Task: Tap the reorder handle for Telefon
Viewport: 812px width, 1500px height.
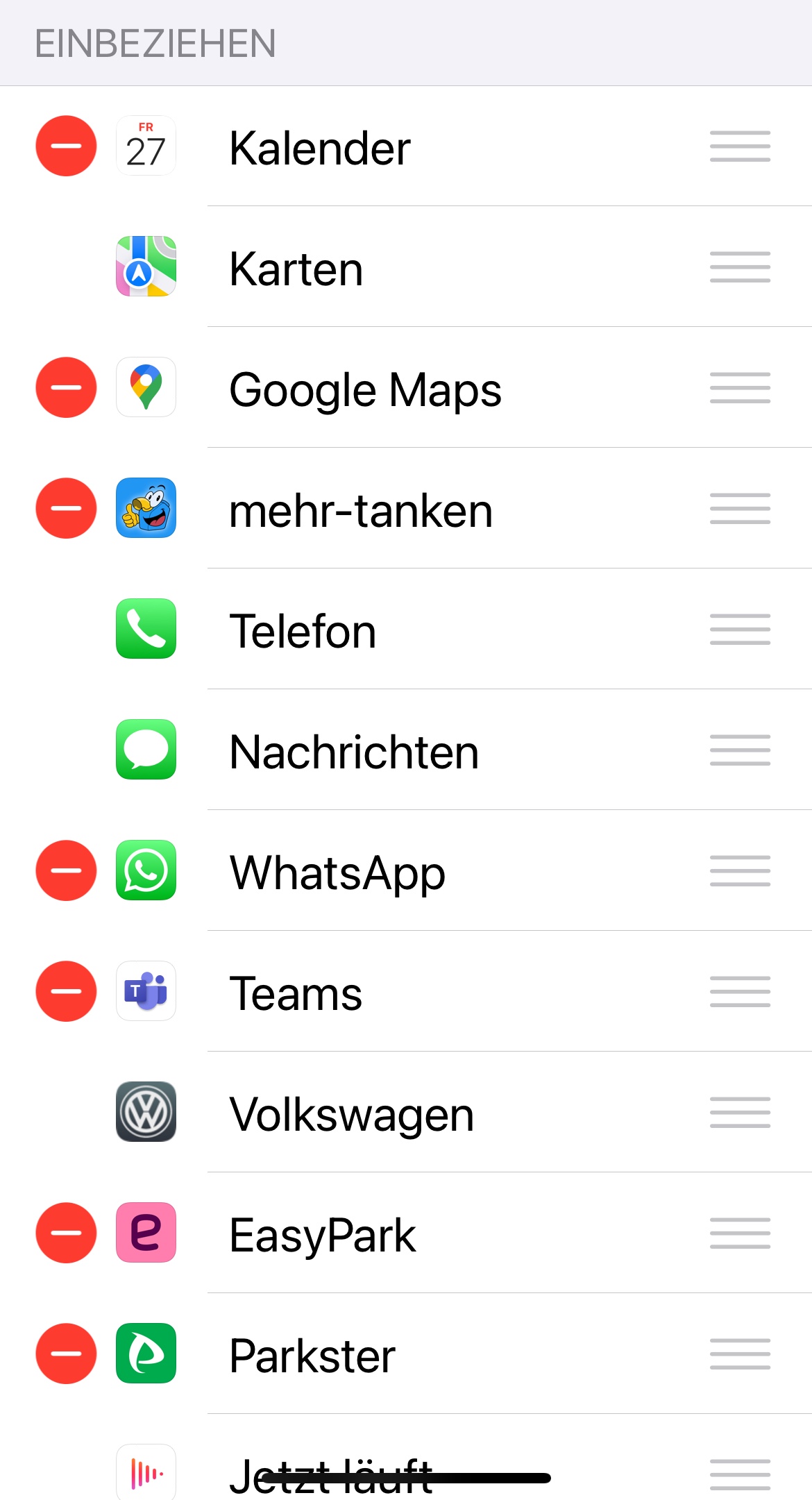Action: [x=740, y=630]
